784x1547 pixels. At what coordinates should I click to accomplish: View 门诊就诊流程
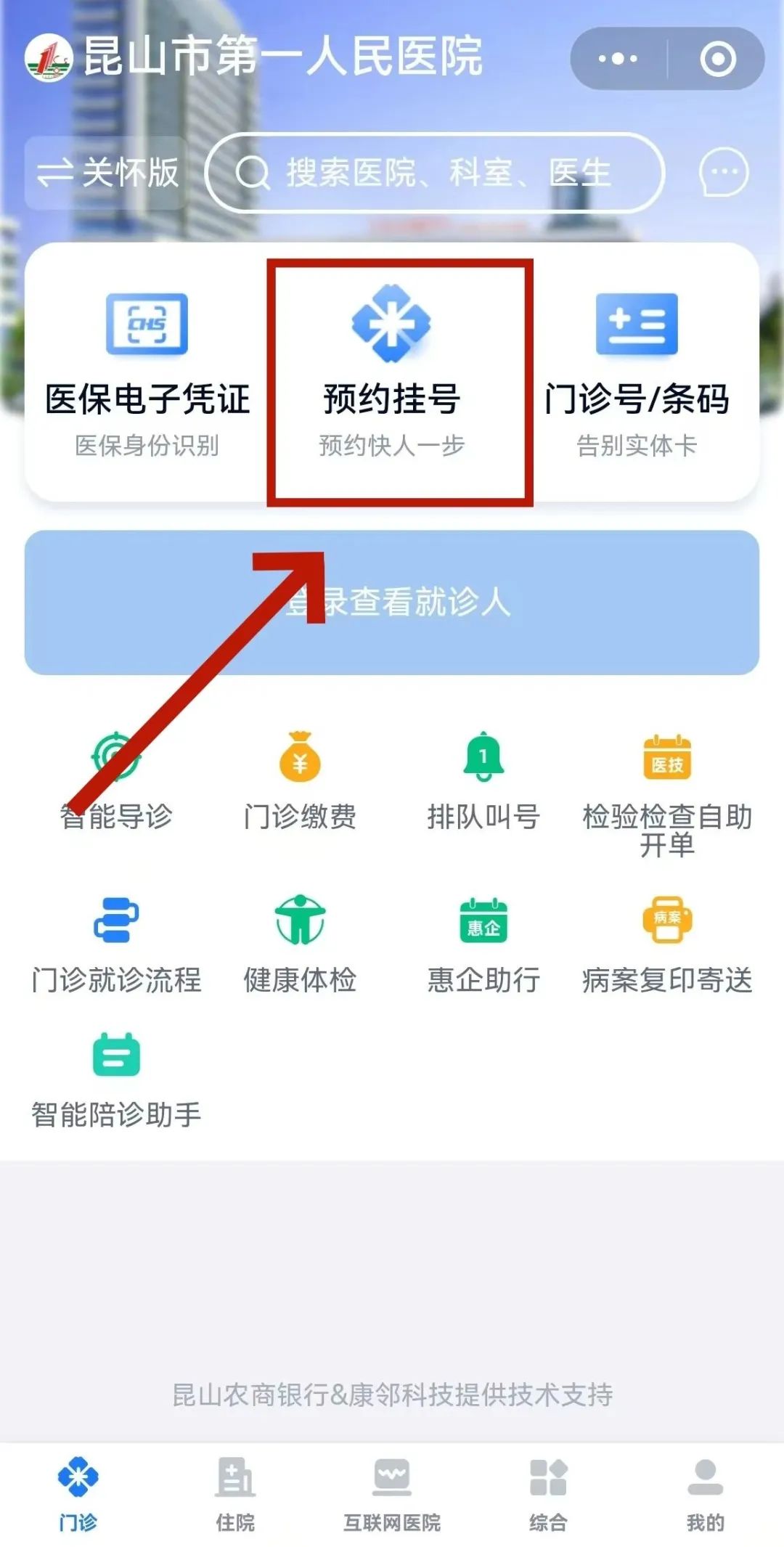pos(116,944)
